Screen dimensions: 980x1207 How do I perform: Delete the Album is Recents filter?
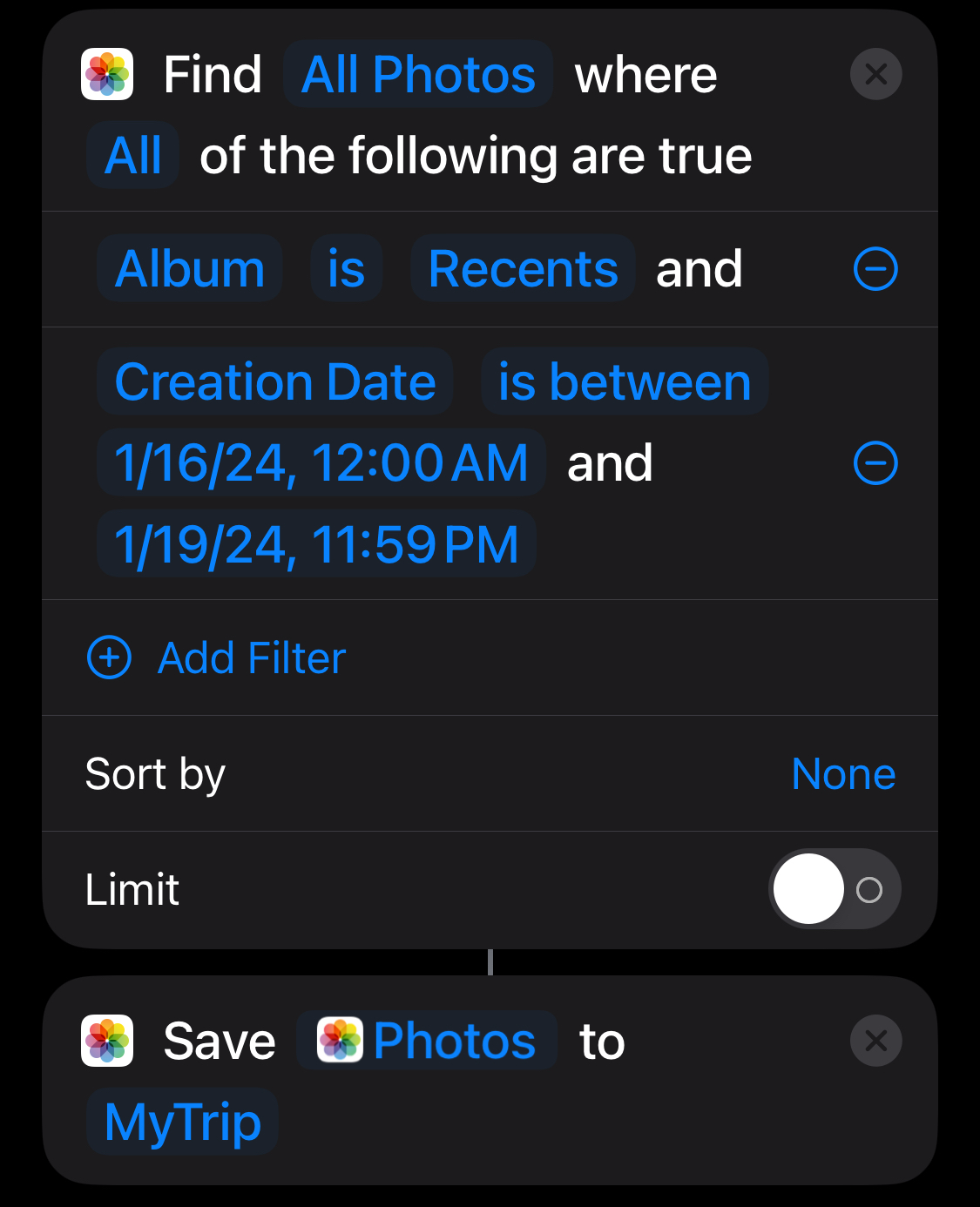coord(875,268)
